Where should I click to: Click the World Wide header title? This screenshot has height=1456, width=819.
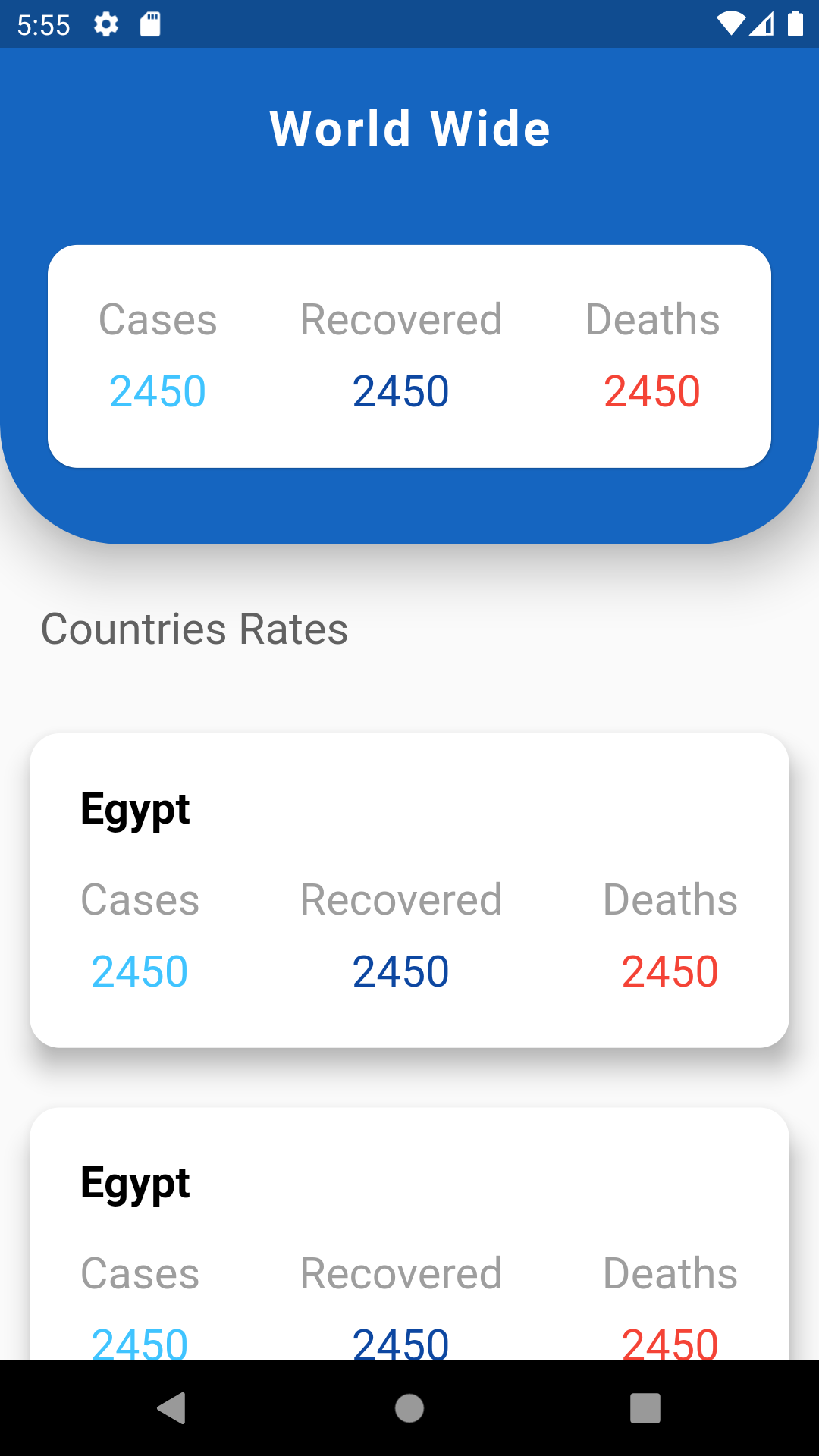tap(409, 127)
